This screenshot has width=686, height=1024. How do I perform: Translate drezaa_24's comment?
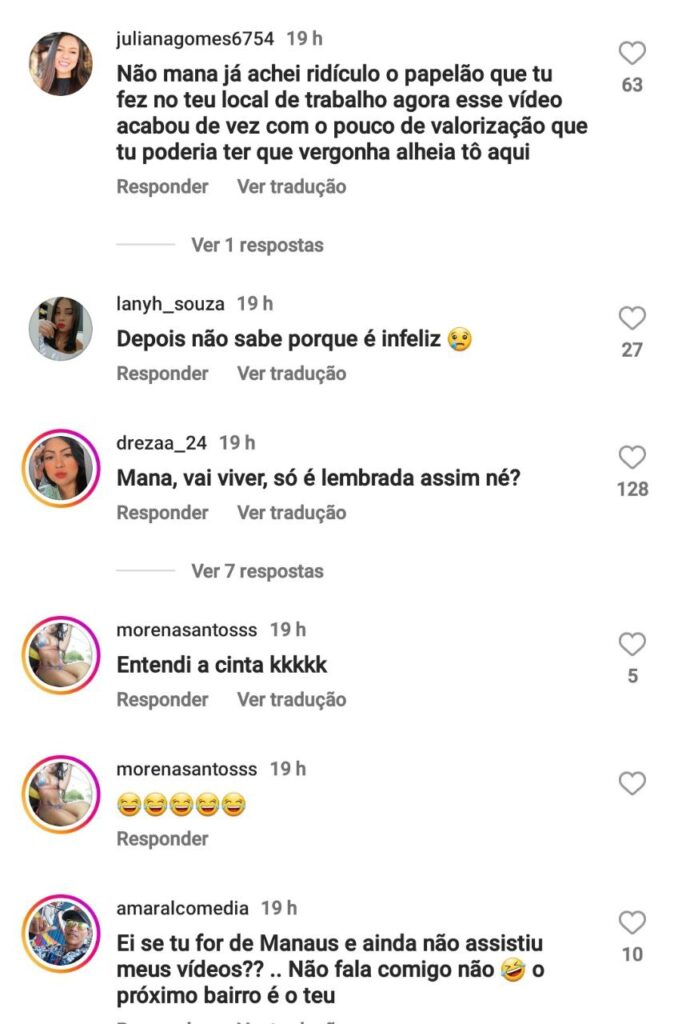pyautogui.click(x=291, y=513)
